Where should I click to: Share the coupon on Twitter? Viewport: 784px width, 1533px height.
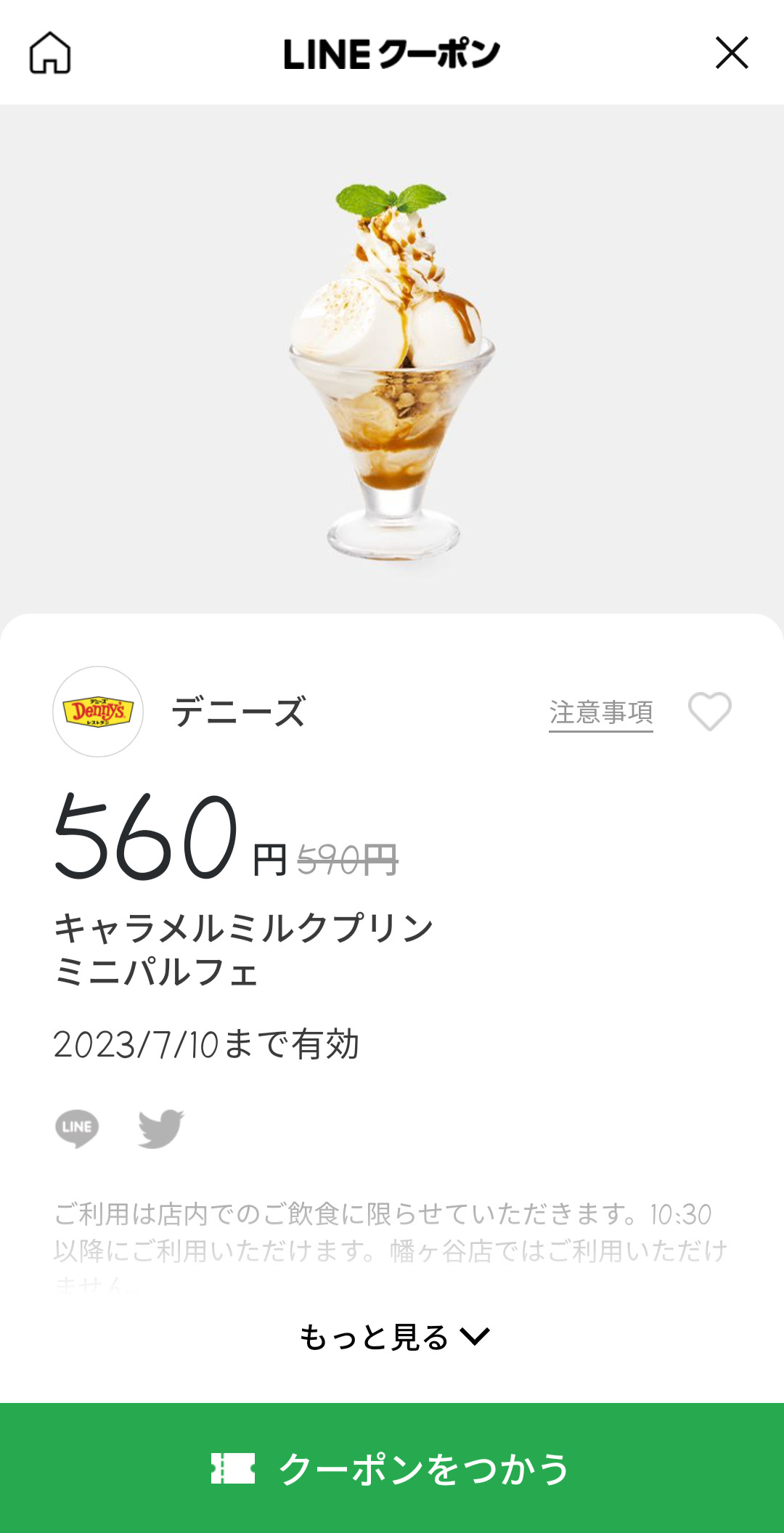pos(161,1128)
